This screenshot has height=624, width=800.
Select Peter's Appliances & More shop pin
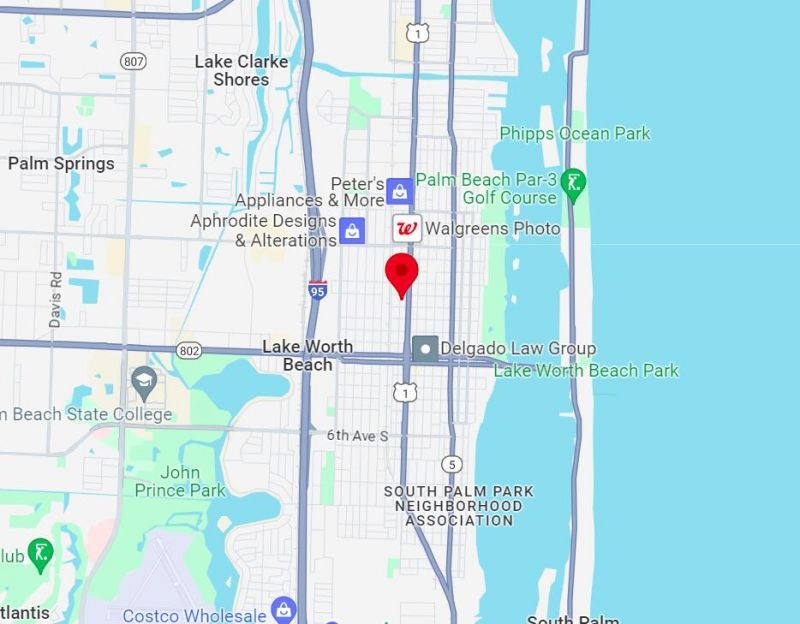click(399, 191)
